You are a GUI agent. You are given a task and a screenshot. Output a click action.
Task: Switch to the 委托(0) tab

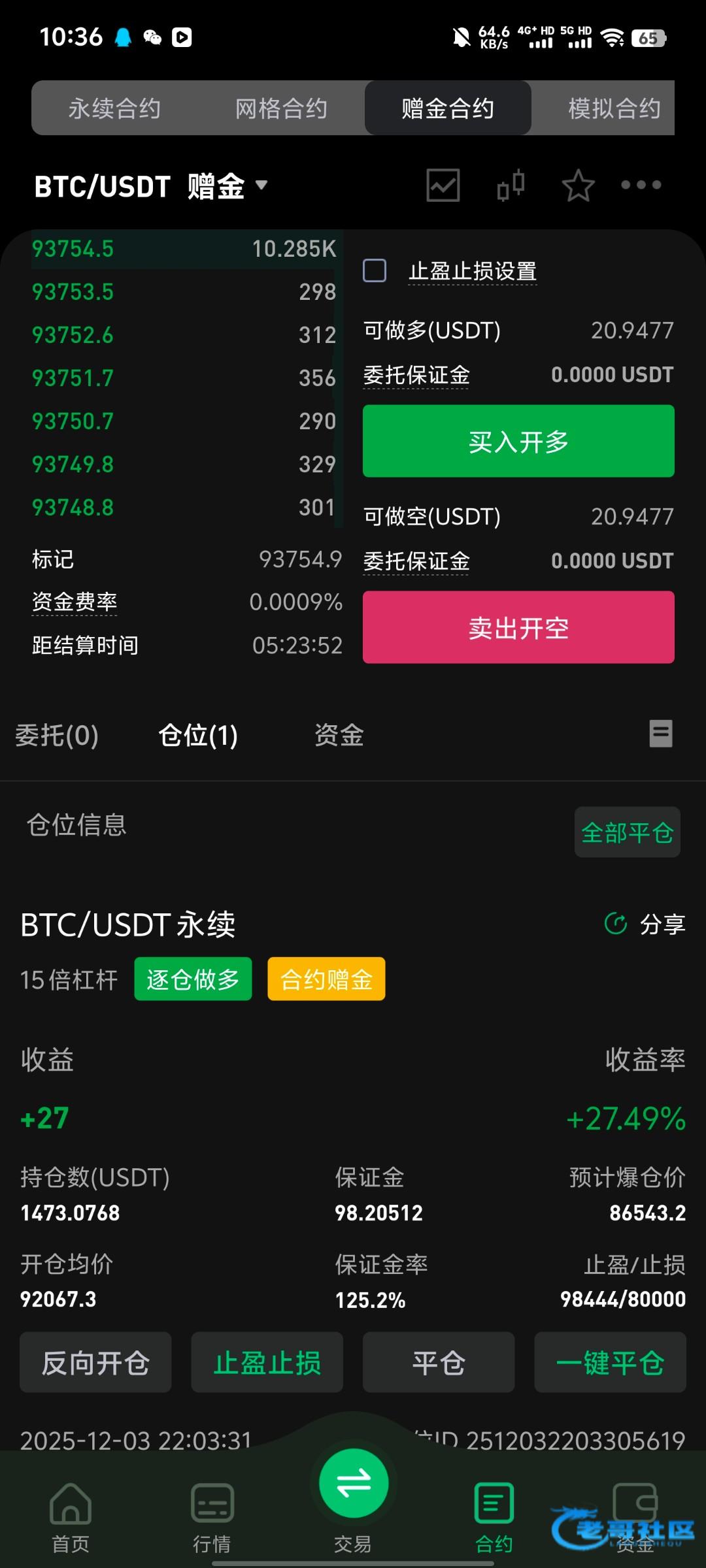coord(57,735)
